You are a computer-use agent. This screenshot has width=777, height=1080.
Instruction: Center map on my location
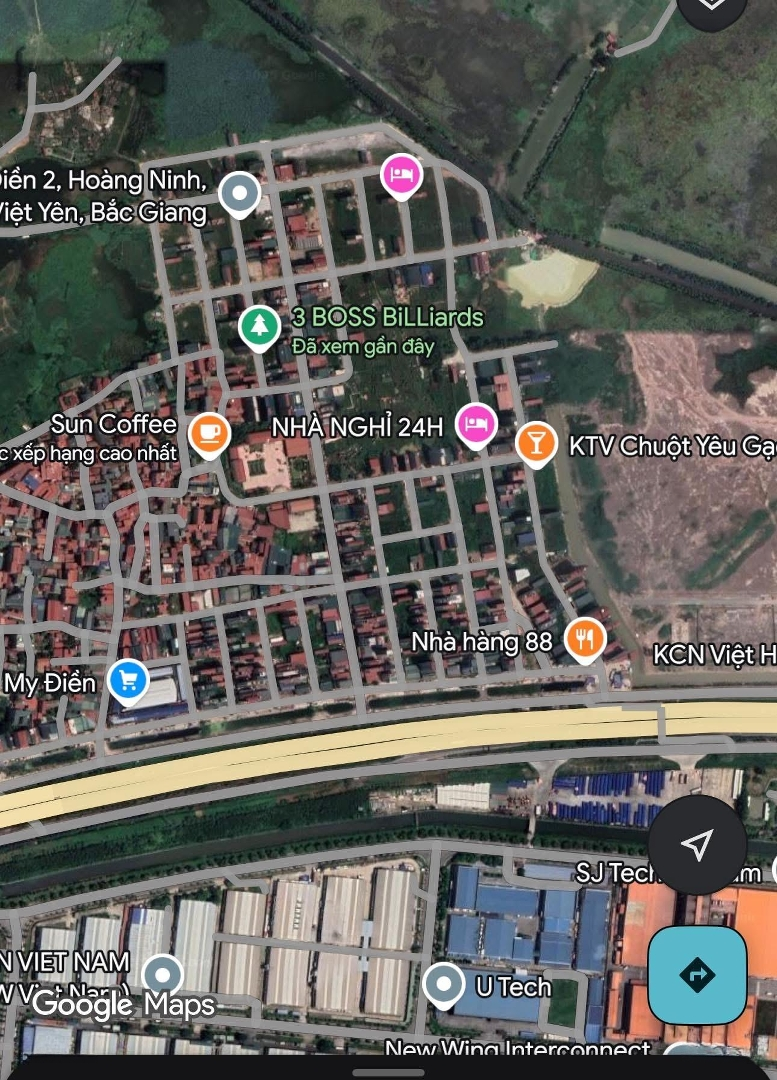coord(697,844)
